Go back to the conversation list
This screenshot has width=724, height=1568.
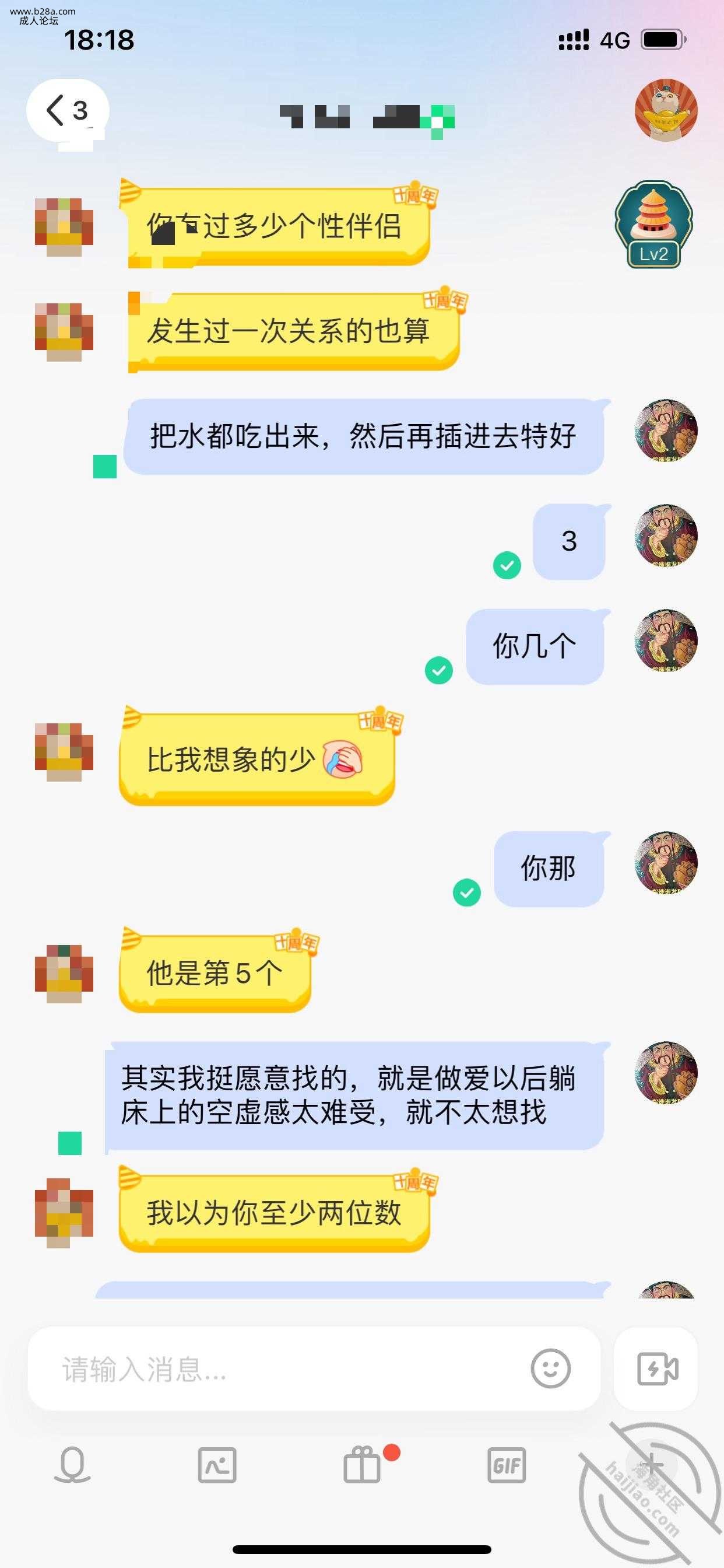point(67,111)
